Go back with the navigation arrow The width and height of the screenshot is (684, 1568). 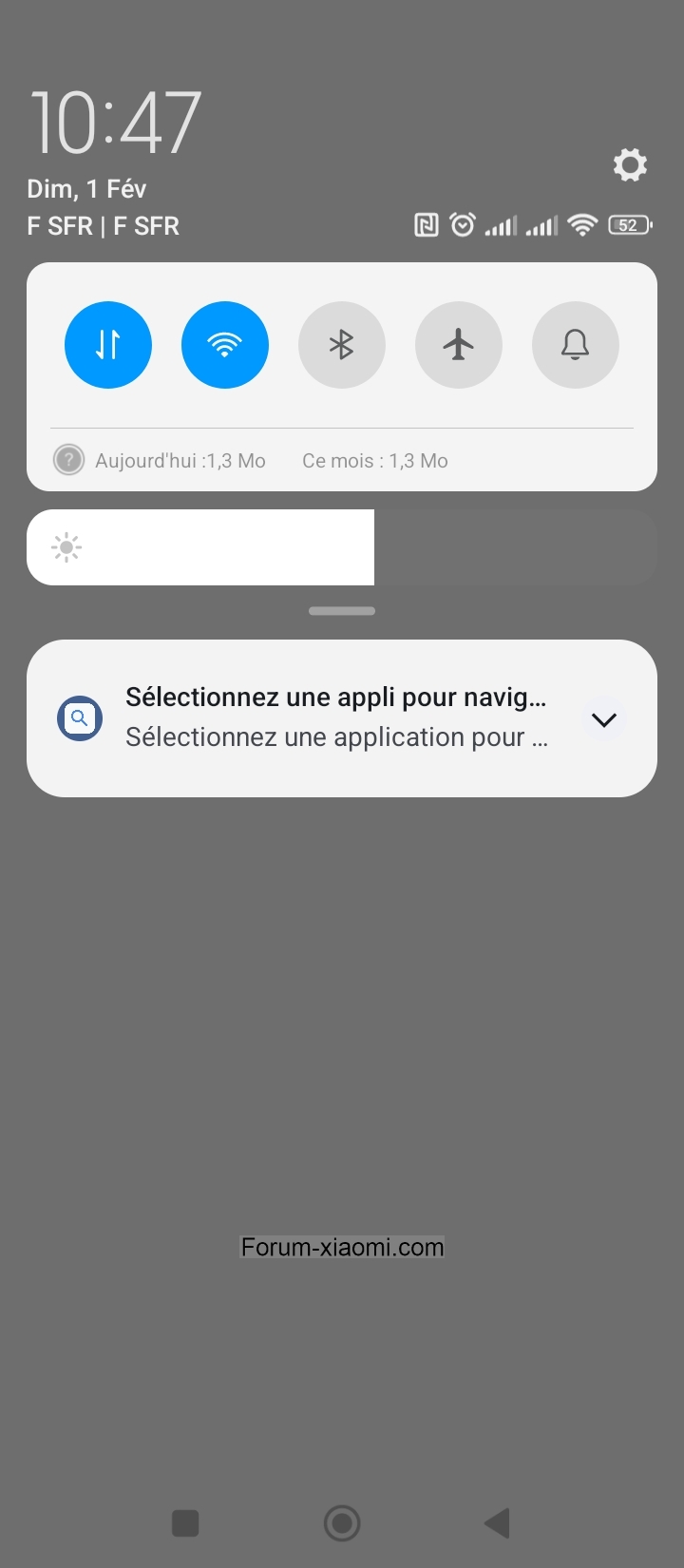497,1523
